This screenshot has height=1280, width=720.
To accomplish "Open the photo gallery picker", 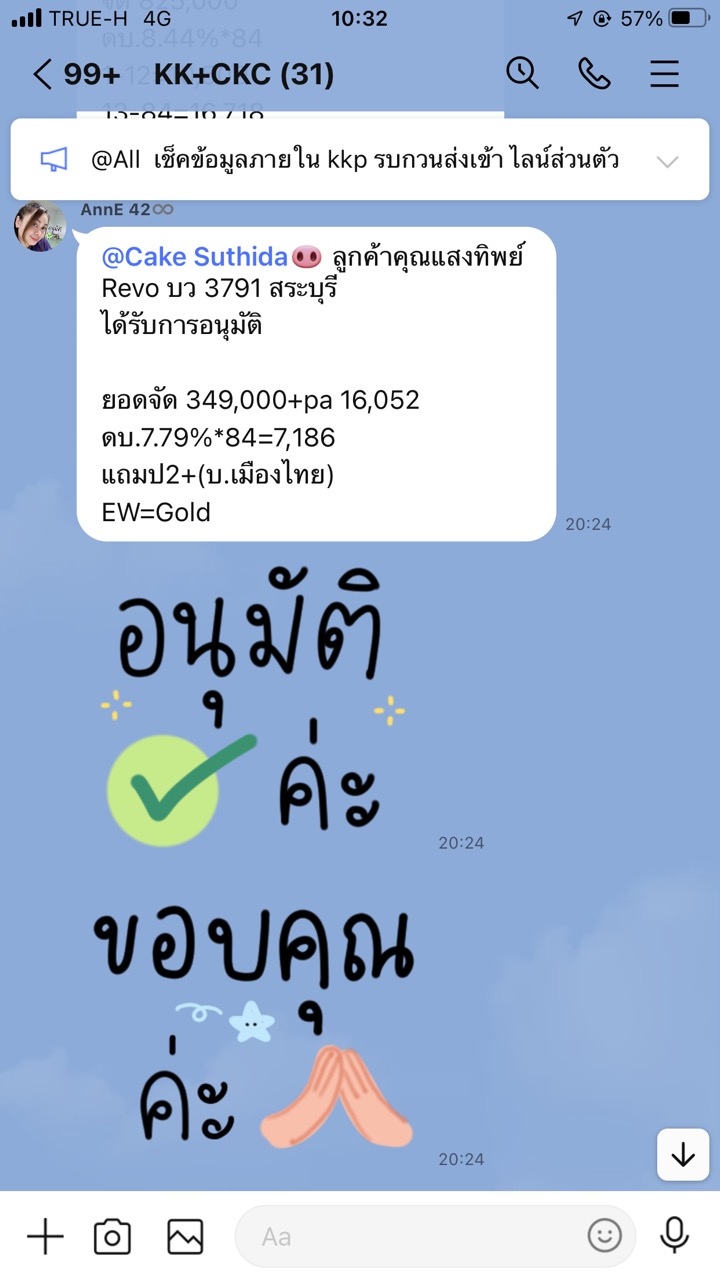I will [185, 1237].
